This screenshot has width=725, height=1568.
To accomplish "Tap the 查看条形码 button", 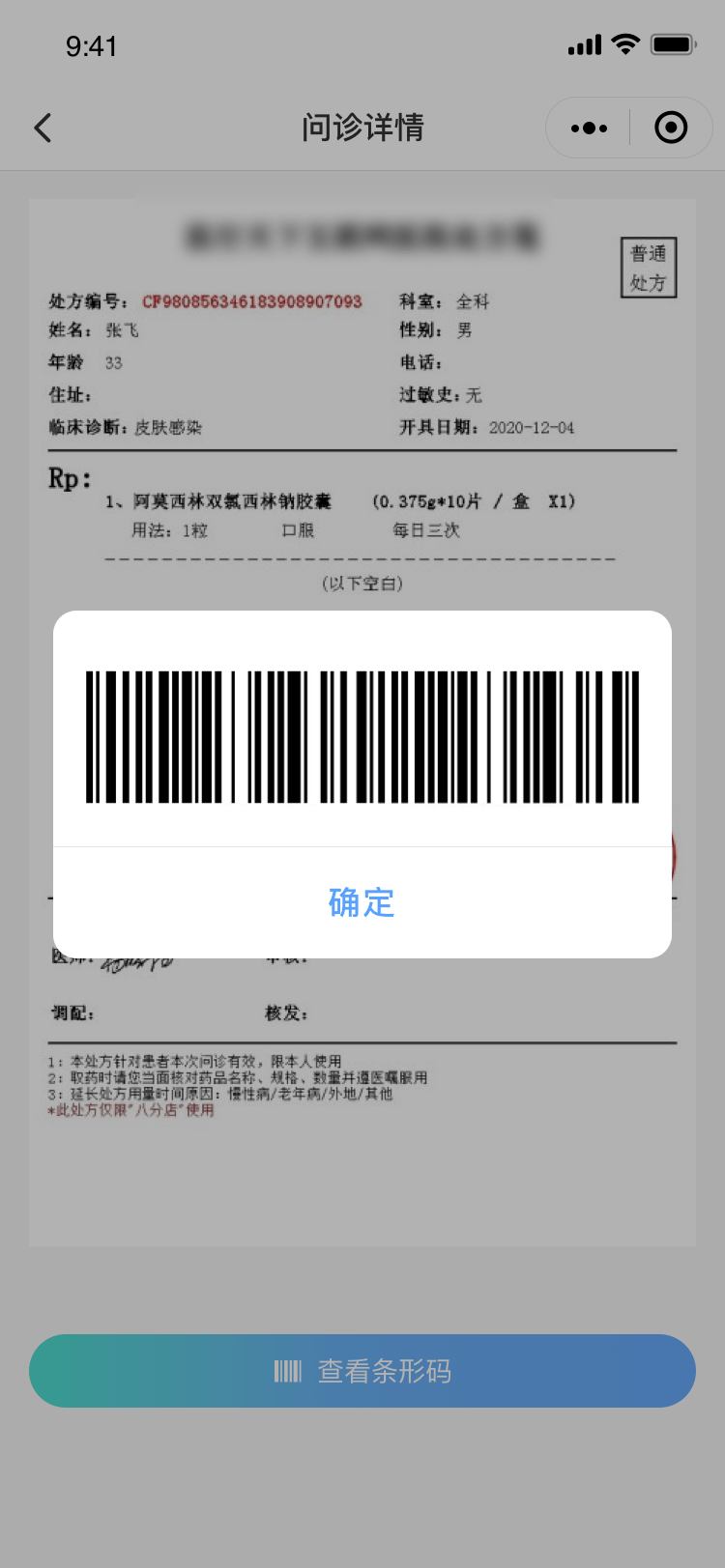I will (362, 1371).
